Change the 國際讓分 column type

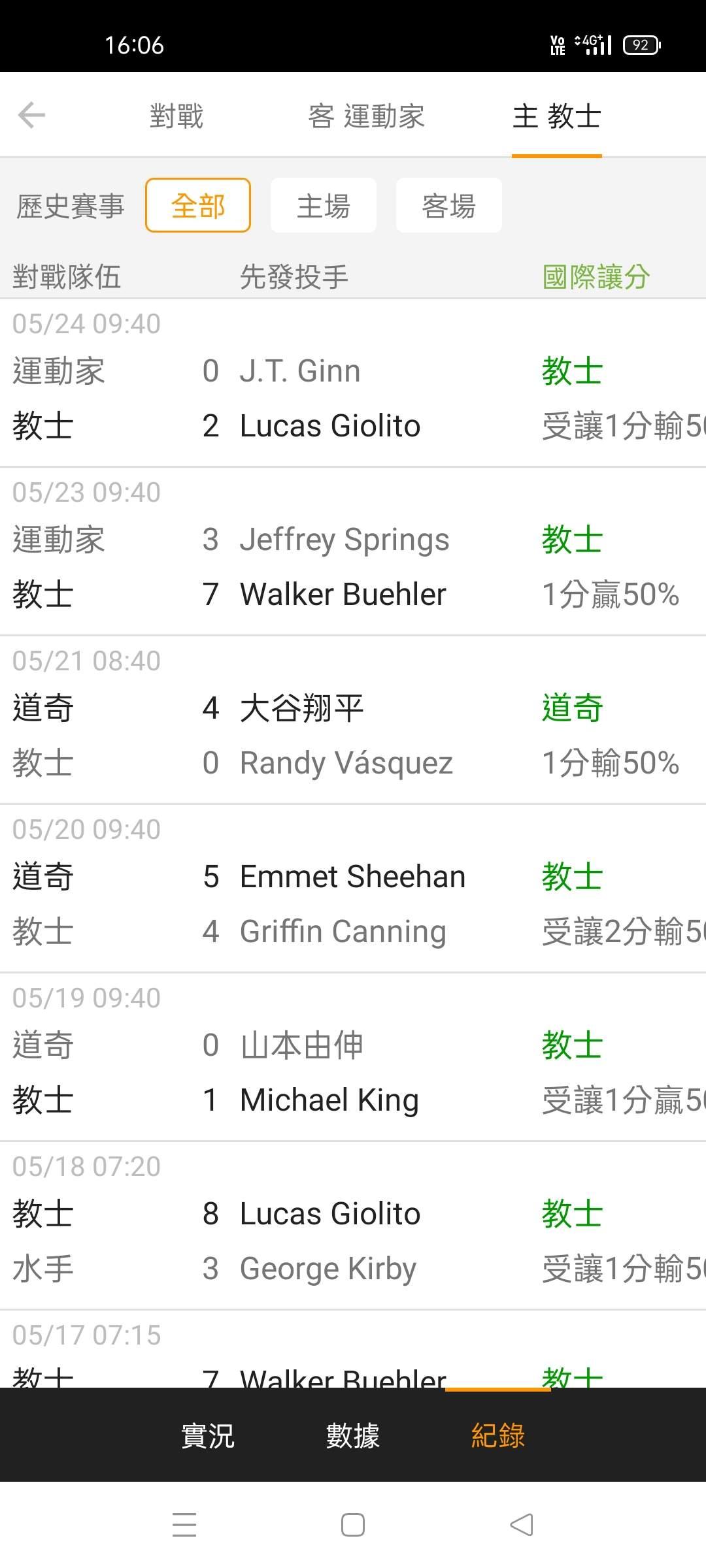point(596,276)
